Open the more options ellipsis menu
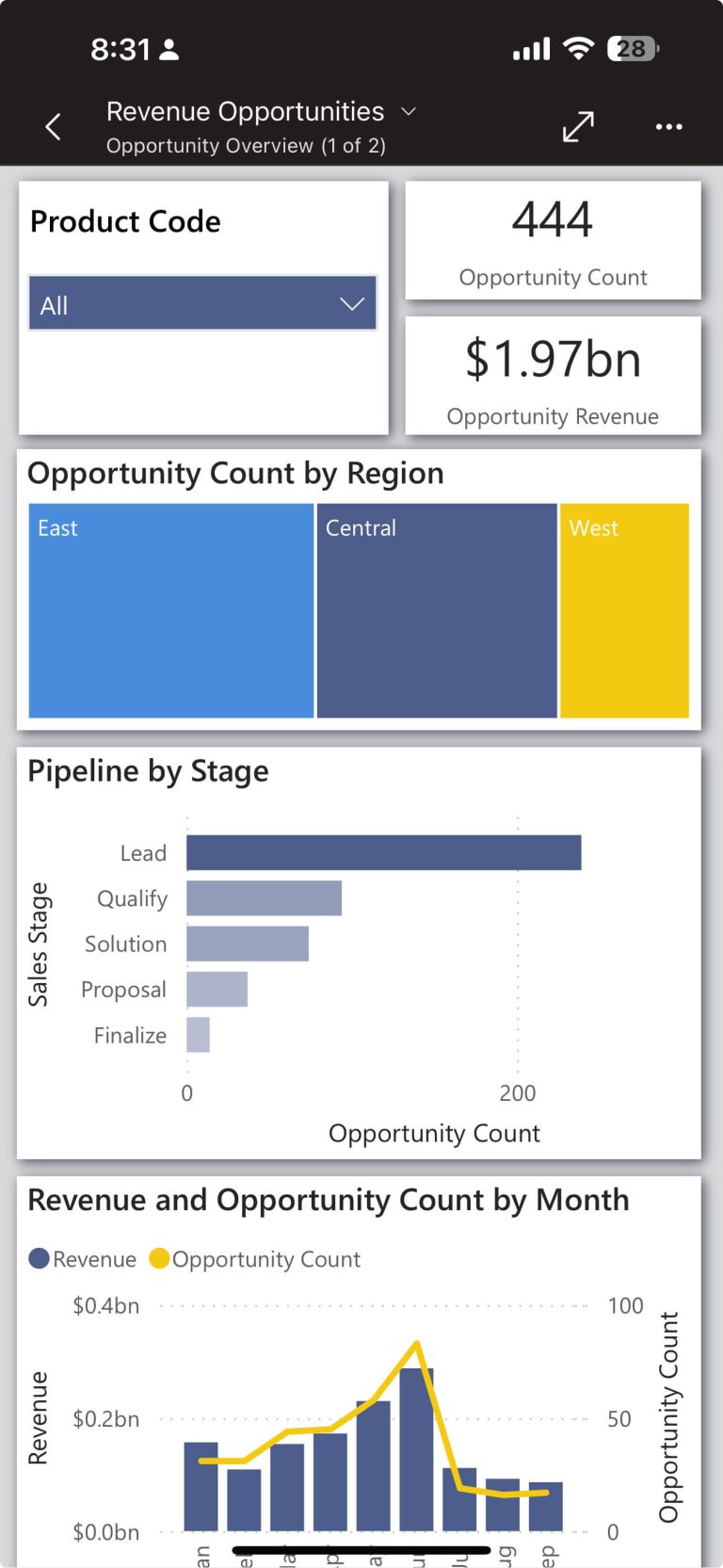Screen dimensions: 723x1568 click(668, 126)
